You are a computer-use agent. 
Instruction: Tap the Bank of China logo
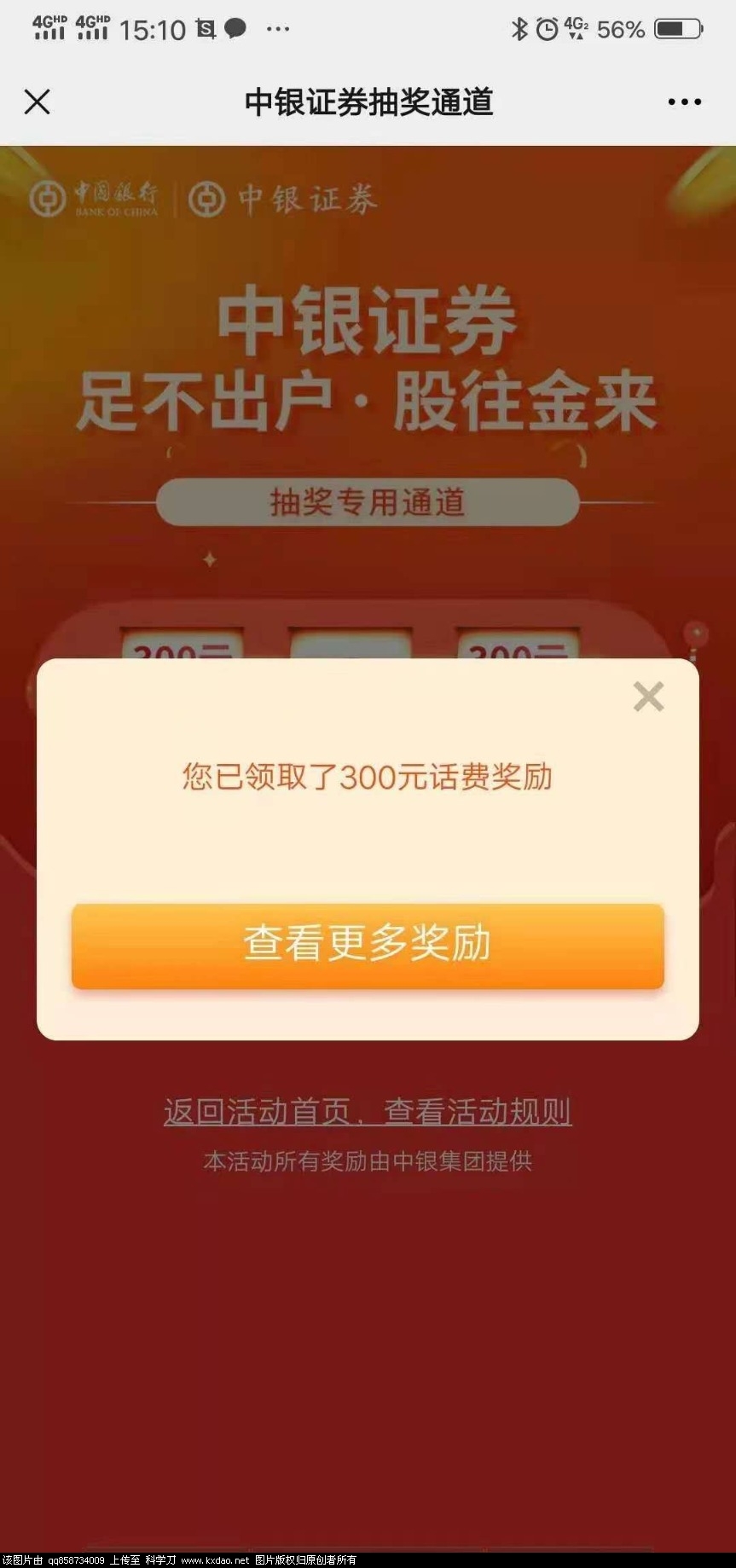tap(96, 199)
